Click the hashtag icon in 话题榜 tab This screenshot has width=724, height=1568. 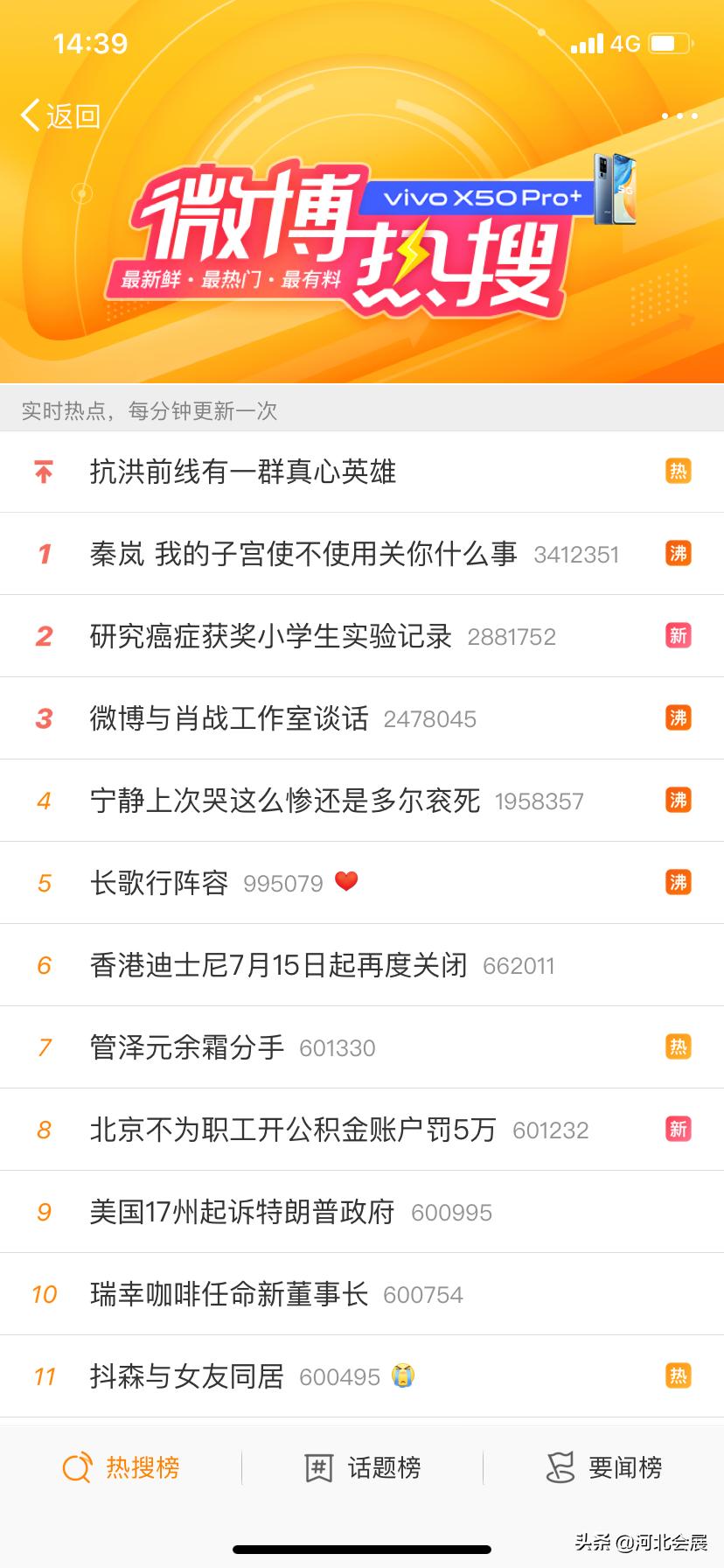pyautogui.click(x=319, y=1466)
